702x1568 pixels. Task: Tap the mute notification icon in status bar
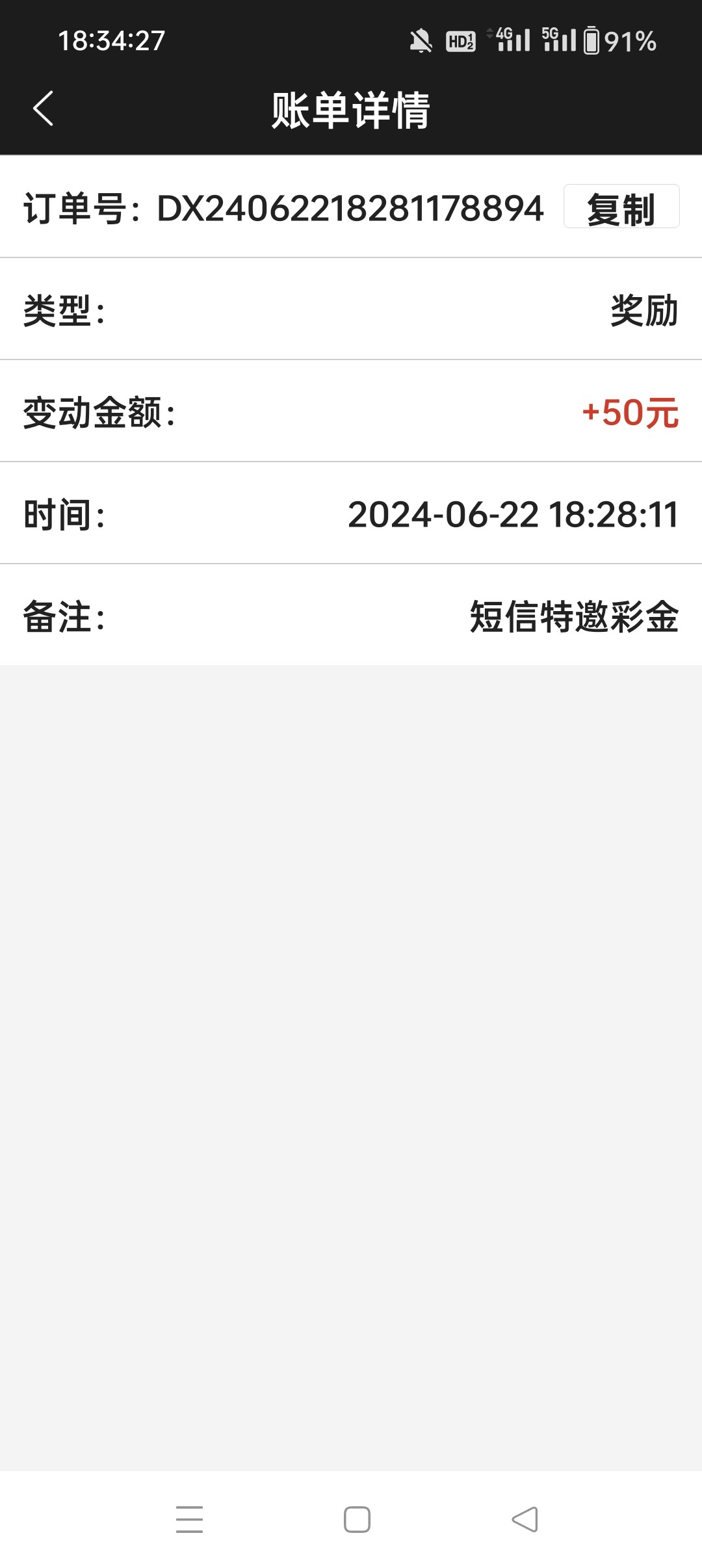[422, 41]
